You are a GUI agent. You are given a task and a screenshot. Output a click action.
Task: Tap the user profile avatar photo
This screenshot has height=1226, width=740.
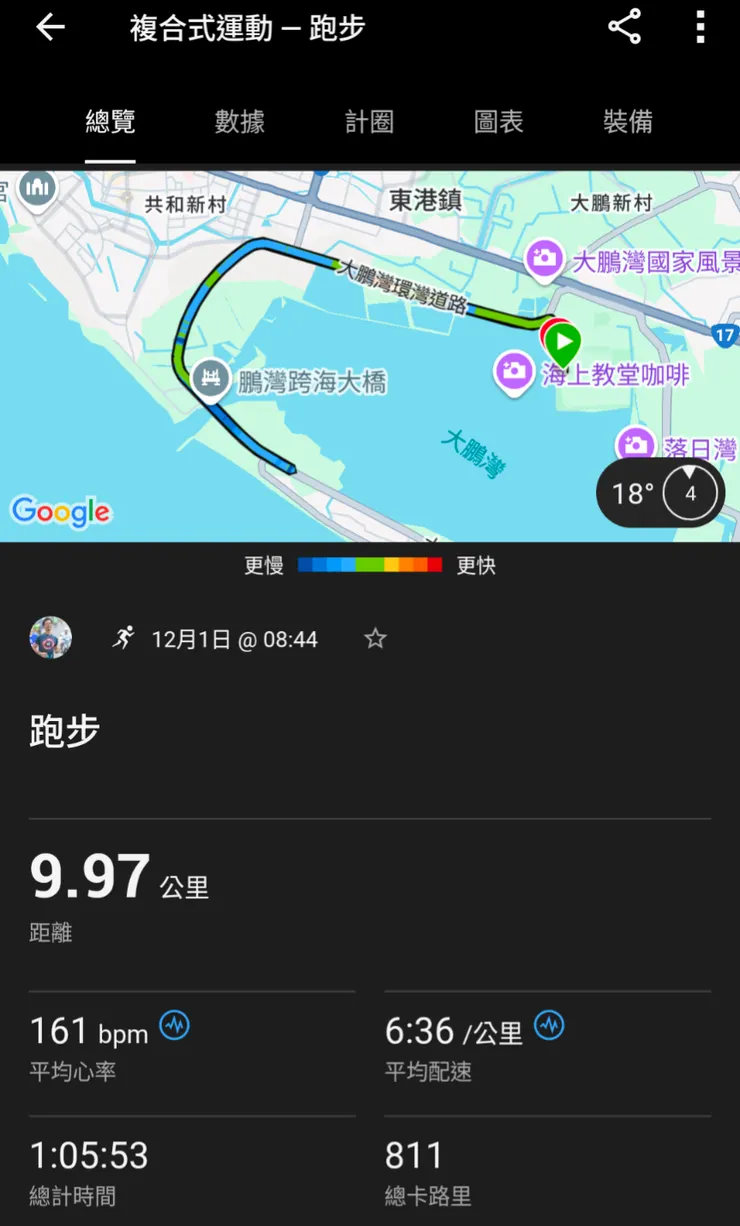[50, 637]
